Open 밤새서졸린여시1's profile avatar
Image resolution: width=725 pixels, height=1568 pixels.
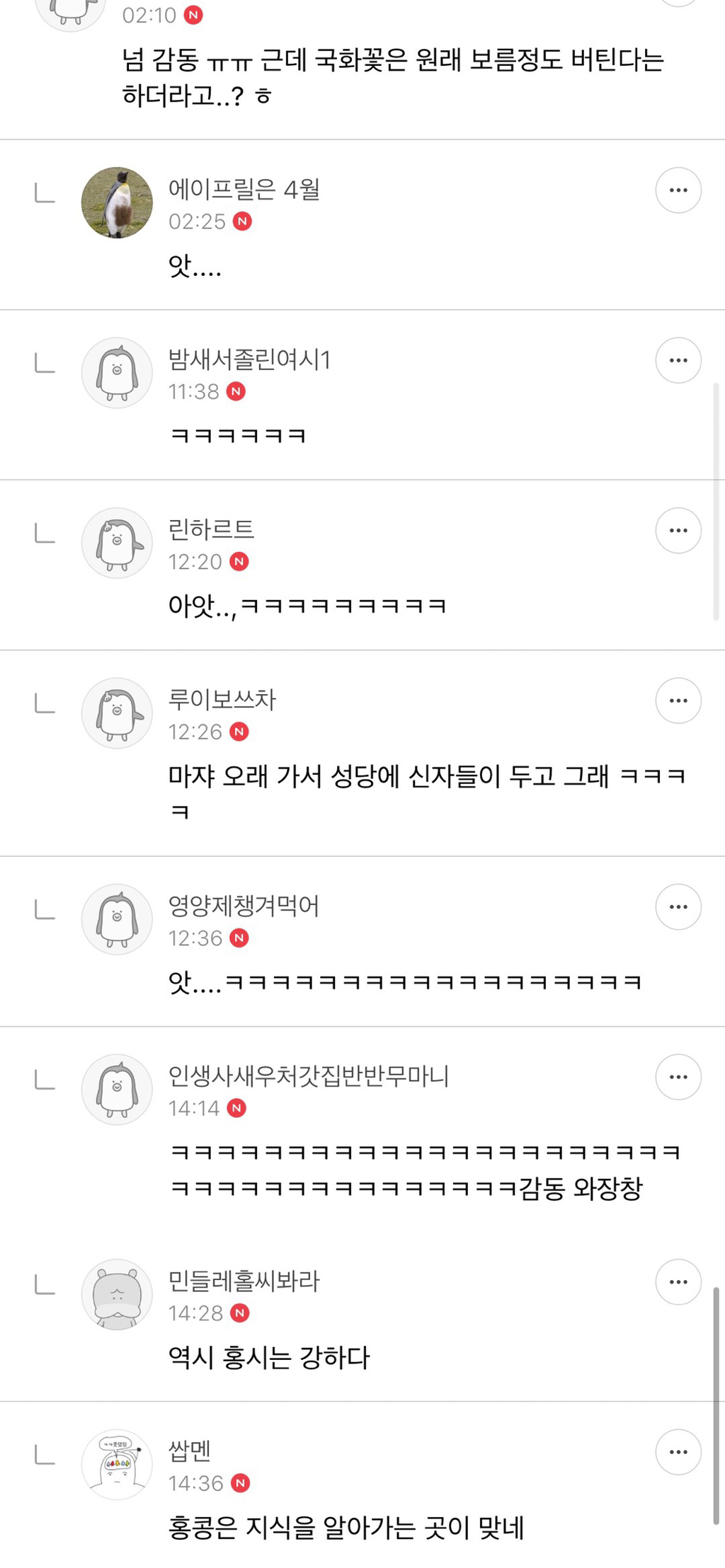tap(117, 373)
